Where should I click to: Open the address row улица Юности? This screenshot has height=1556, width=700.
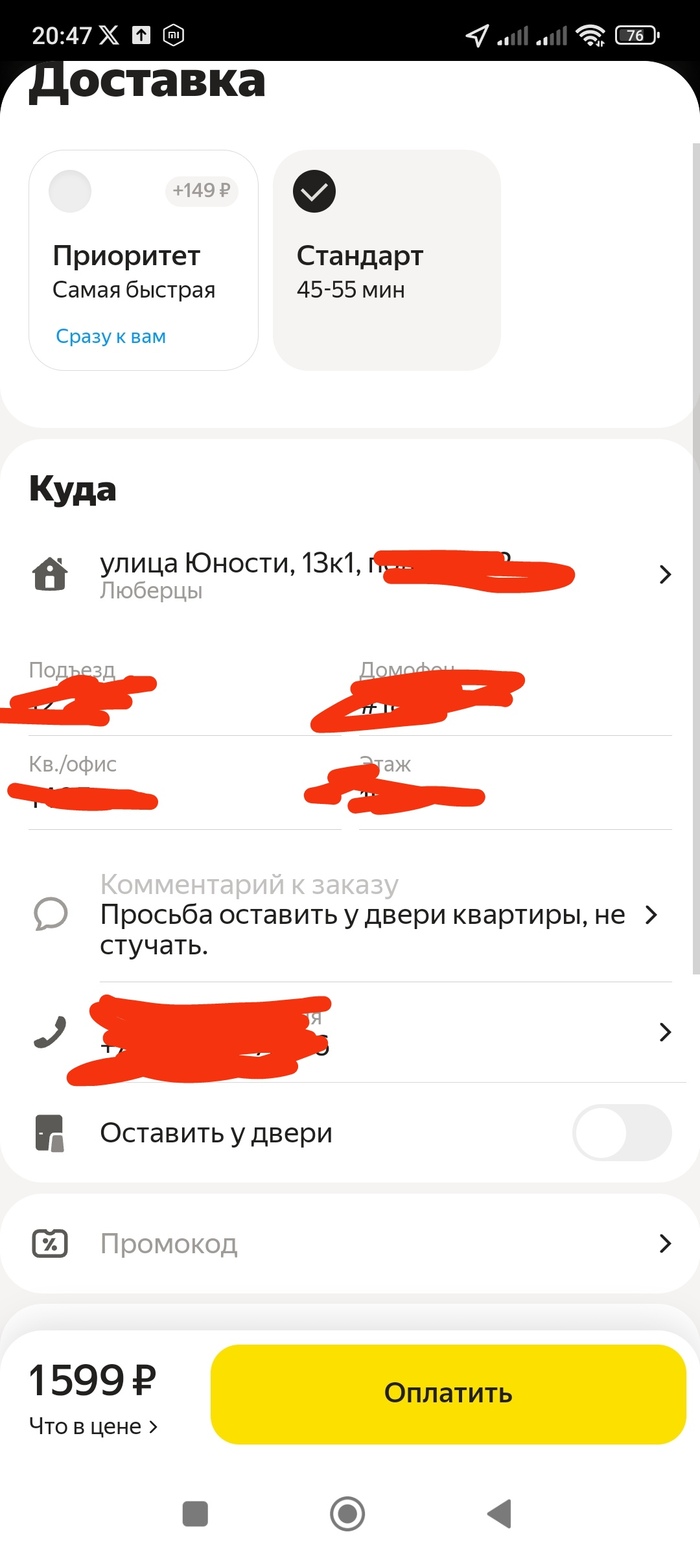350,574
